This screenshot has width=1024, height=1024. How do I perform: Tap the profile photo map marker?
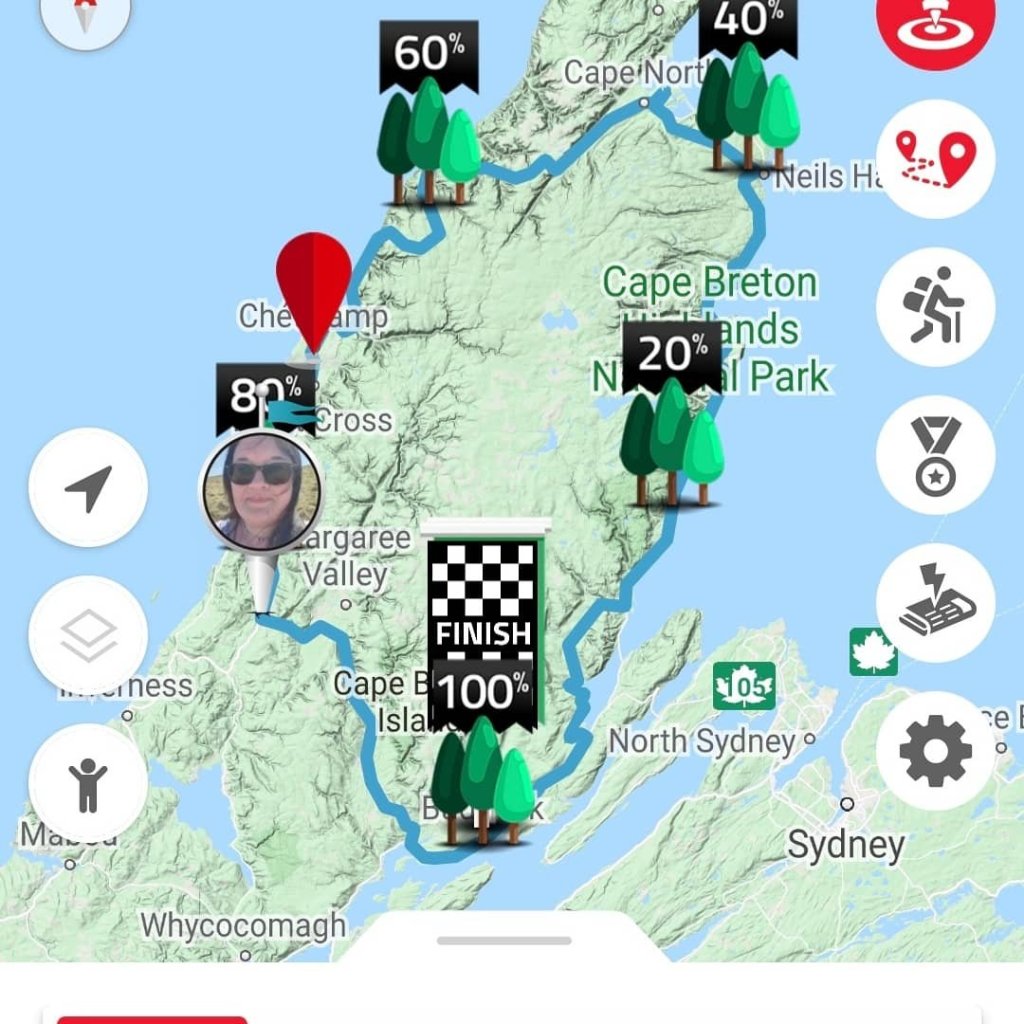click(x=262, y=492)
